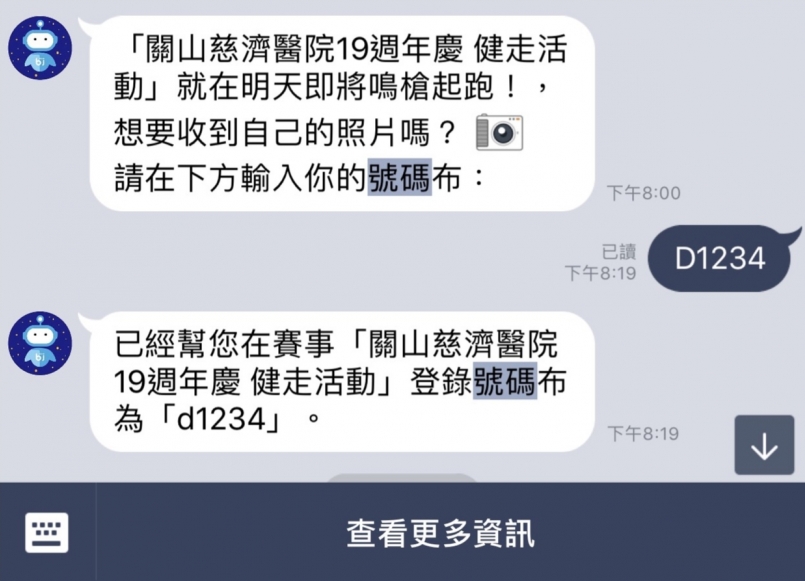Switch to keyboard input with the keyboard icon

pos(47,533)
